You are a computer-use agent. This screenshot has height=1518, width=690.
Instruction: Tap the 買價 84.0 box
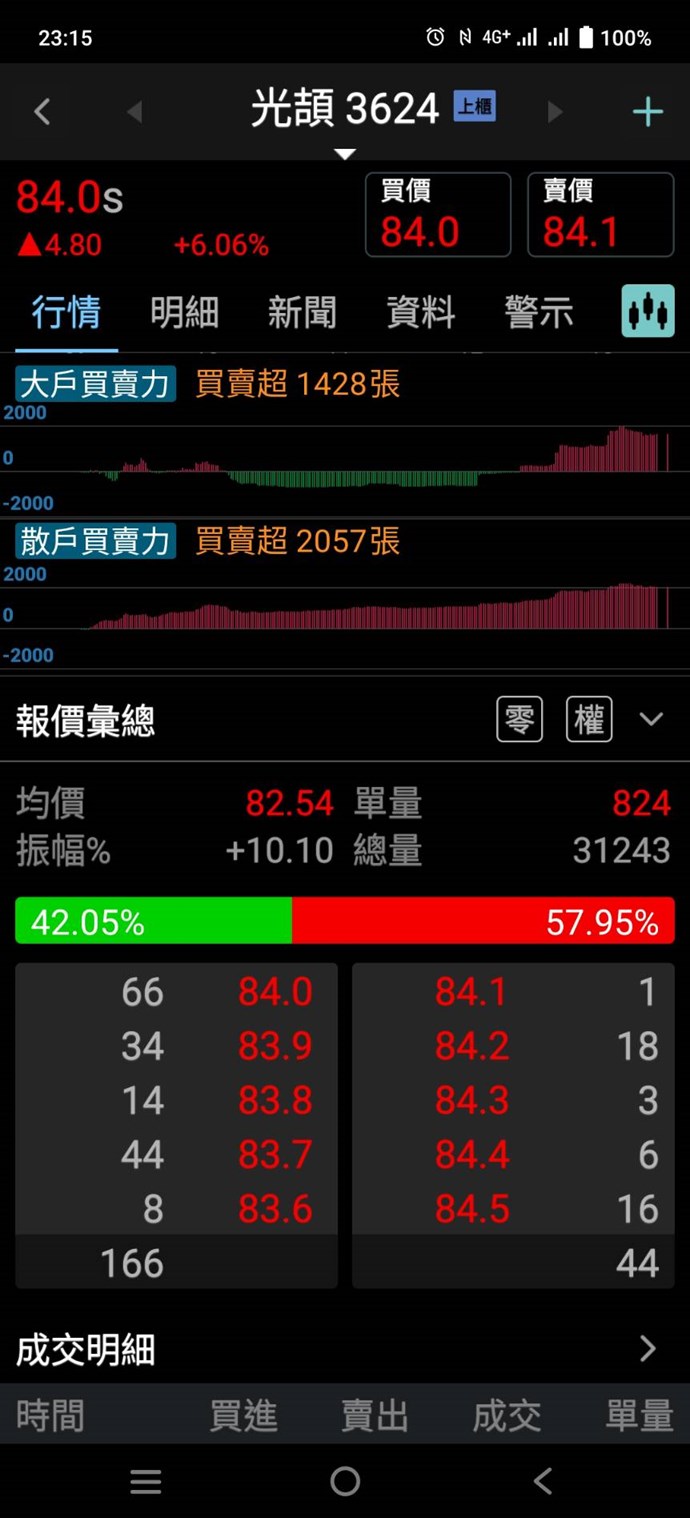438,215
